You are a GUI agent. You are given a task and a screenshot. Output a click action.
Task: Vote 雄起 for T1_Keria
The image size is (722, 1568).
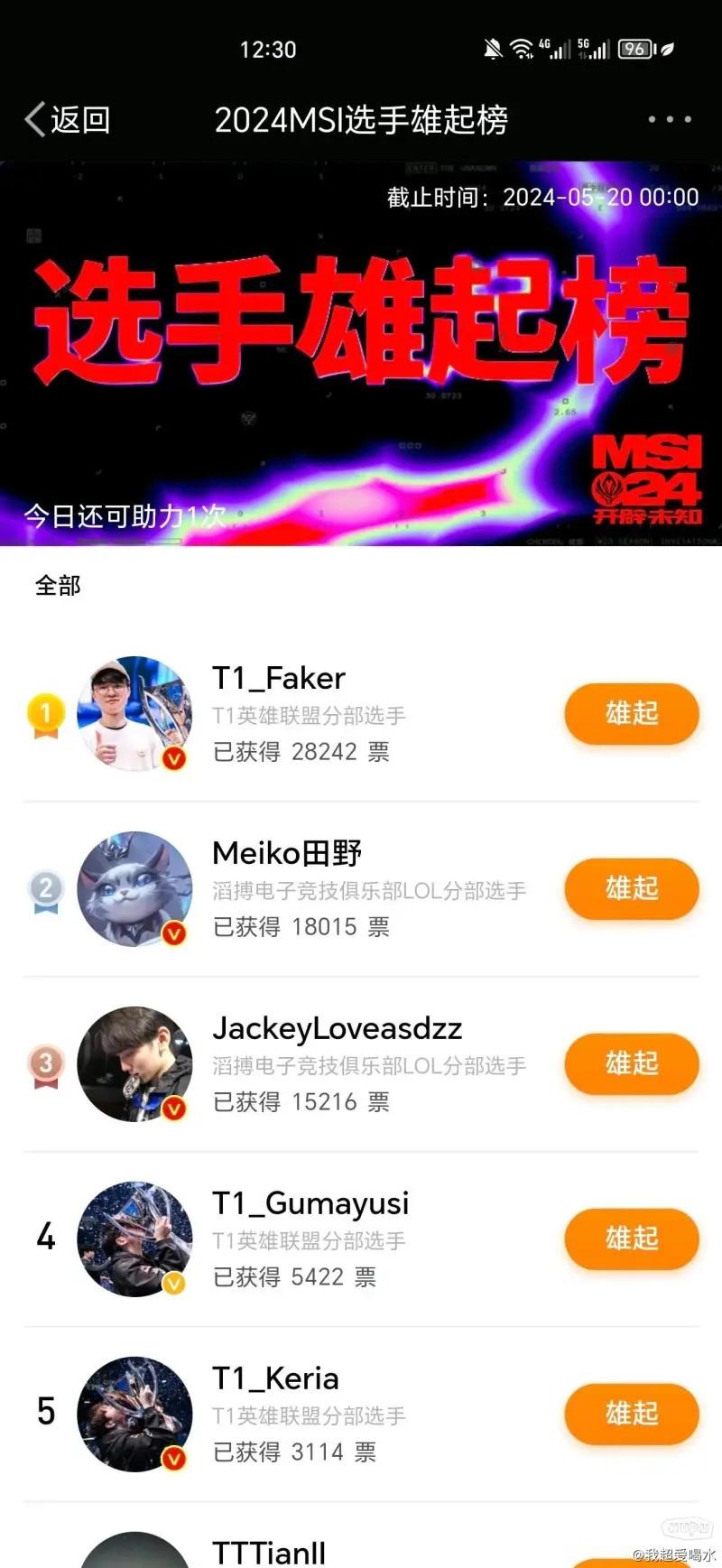click(x=632, y=1415)
